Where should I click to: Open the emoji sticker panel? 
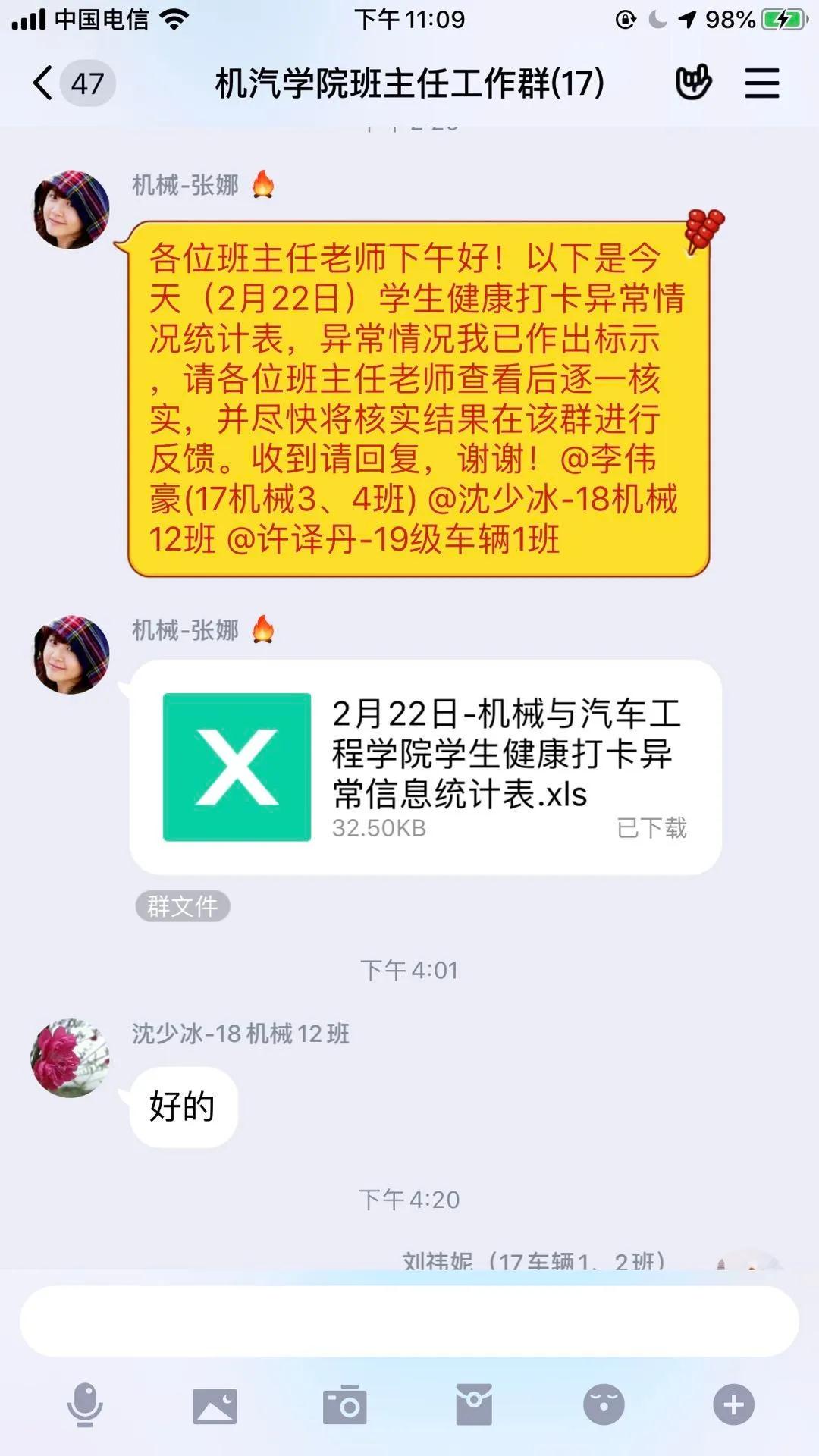point(604,1405)
